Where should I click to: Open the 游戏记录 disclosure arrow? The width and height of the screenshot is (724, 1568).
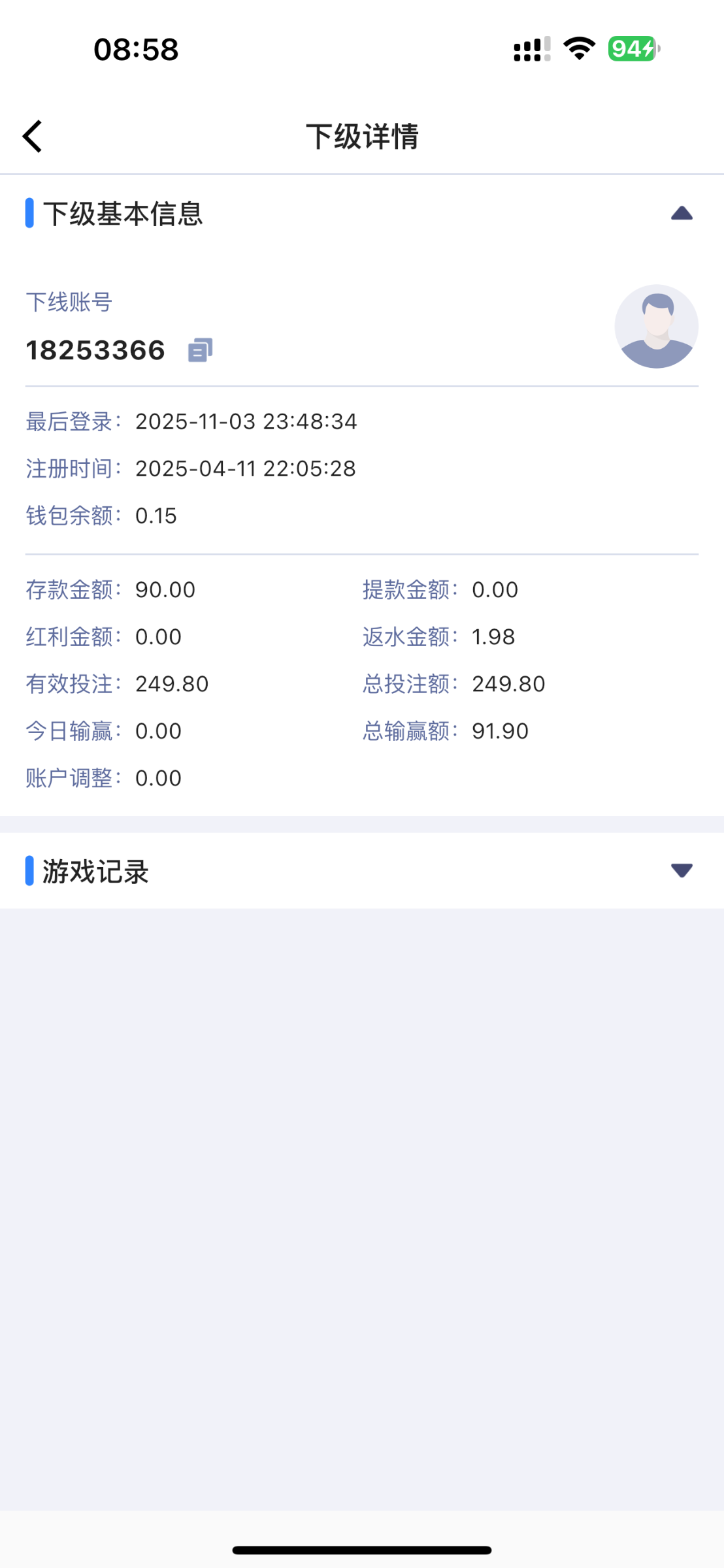point(680,870)
